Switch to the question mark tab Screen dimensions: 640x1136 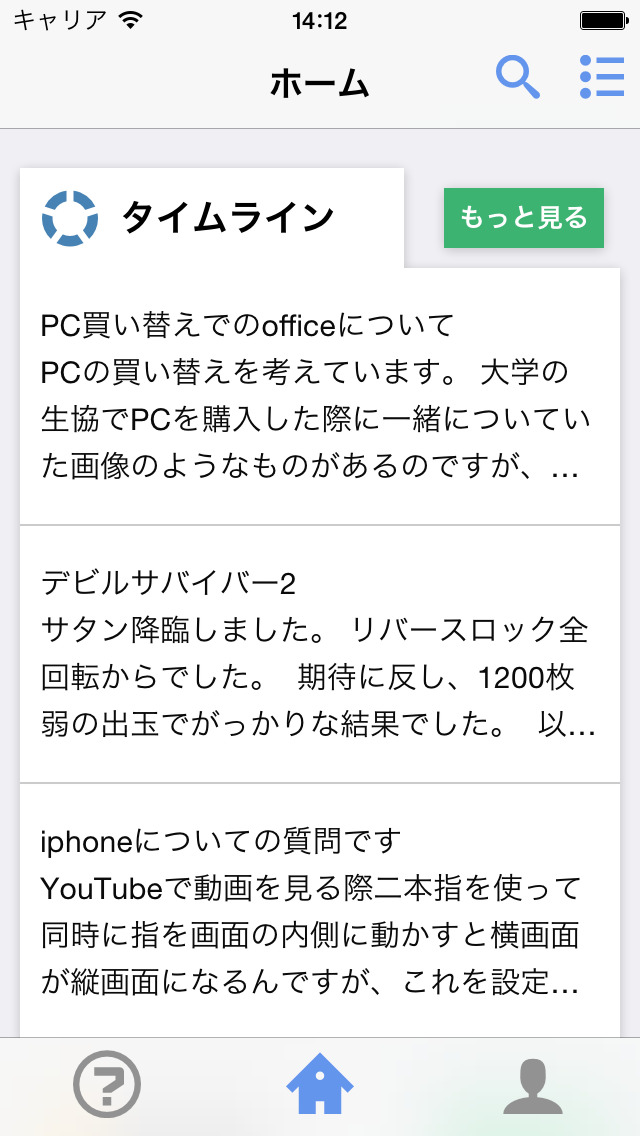tap(107, 1084)
